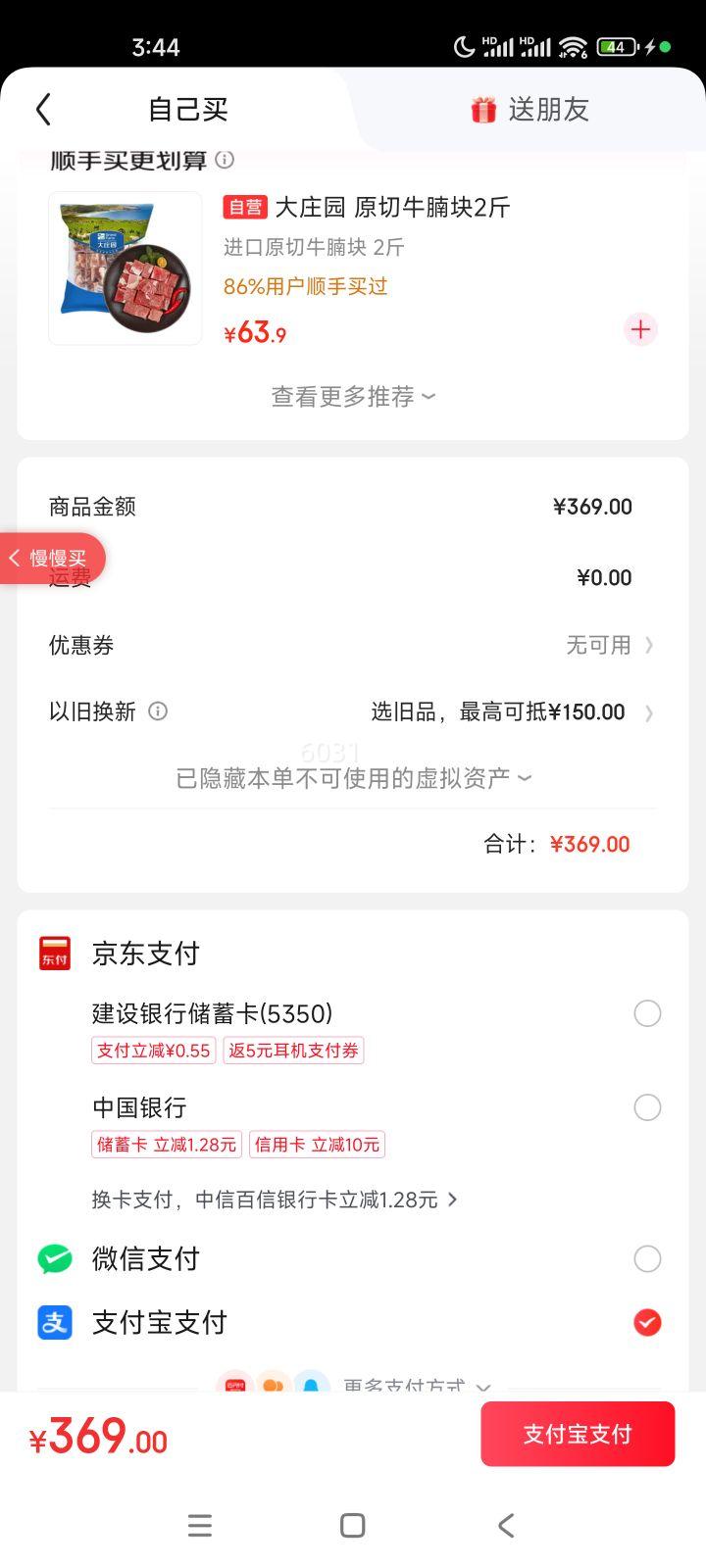Add 大庄园牛腩块 with the plus button
The image size is (706, 1568).
coord(640,330)
